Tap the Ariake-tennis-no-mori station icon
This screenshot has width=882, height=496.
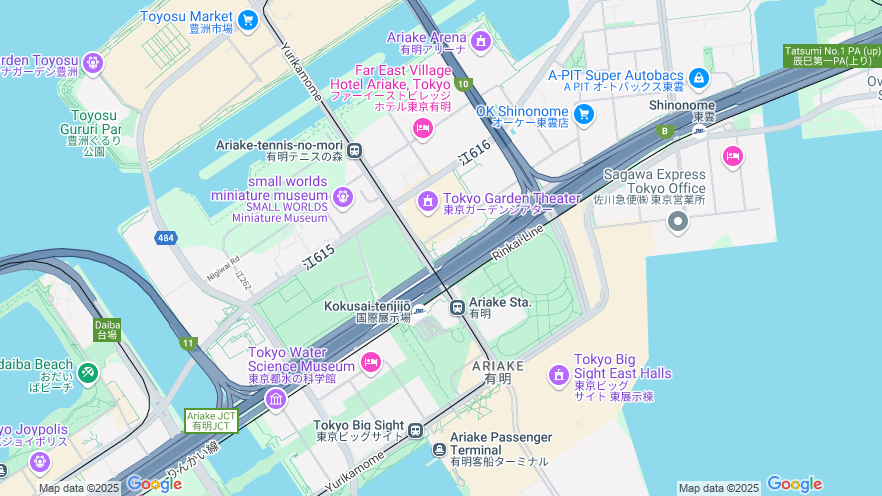click(355, 151)
